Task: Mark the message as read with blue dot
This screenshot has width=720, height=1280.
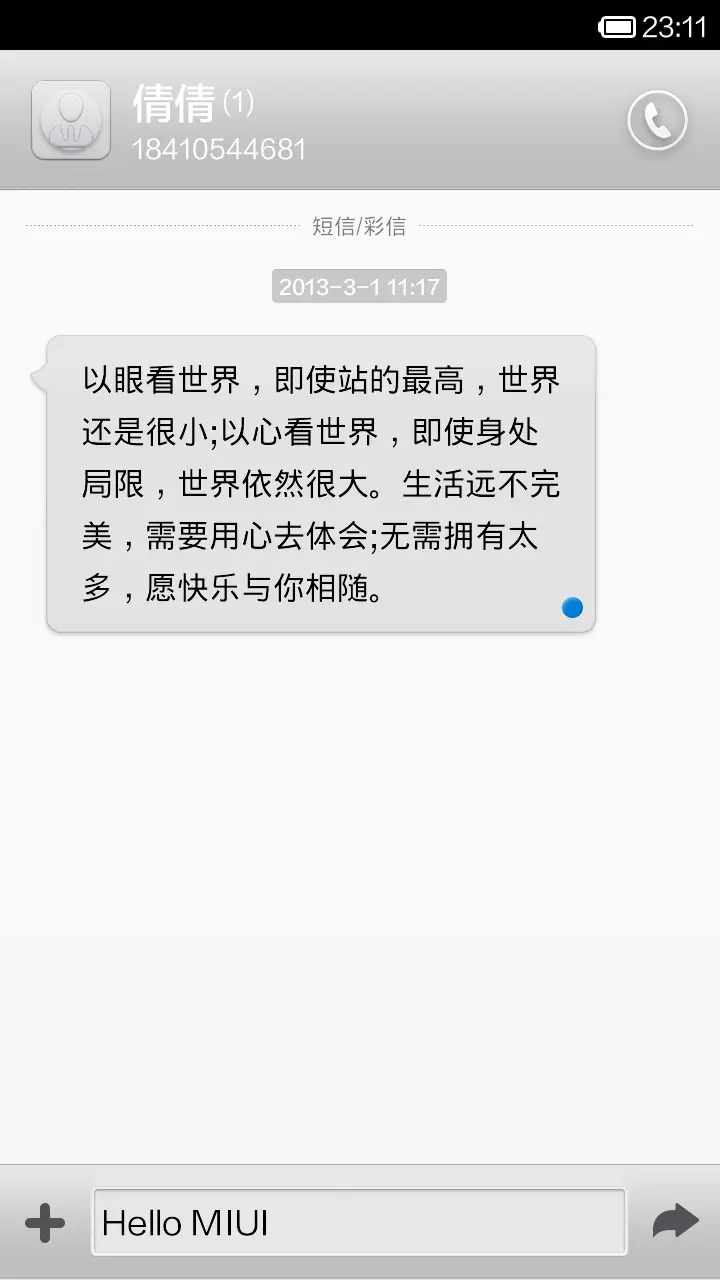Action: tap(572, 607)
